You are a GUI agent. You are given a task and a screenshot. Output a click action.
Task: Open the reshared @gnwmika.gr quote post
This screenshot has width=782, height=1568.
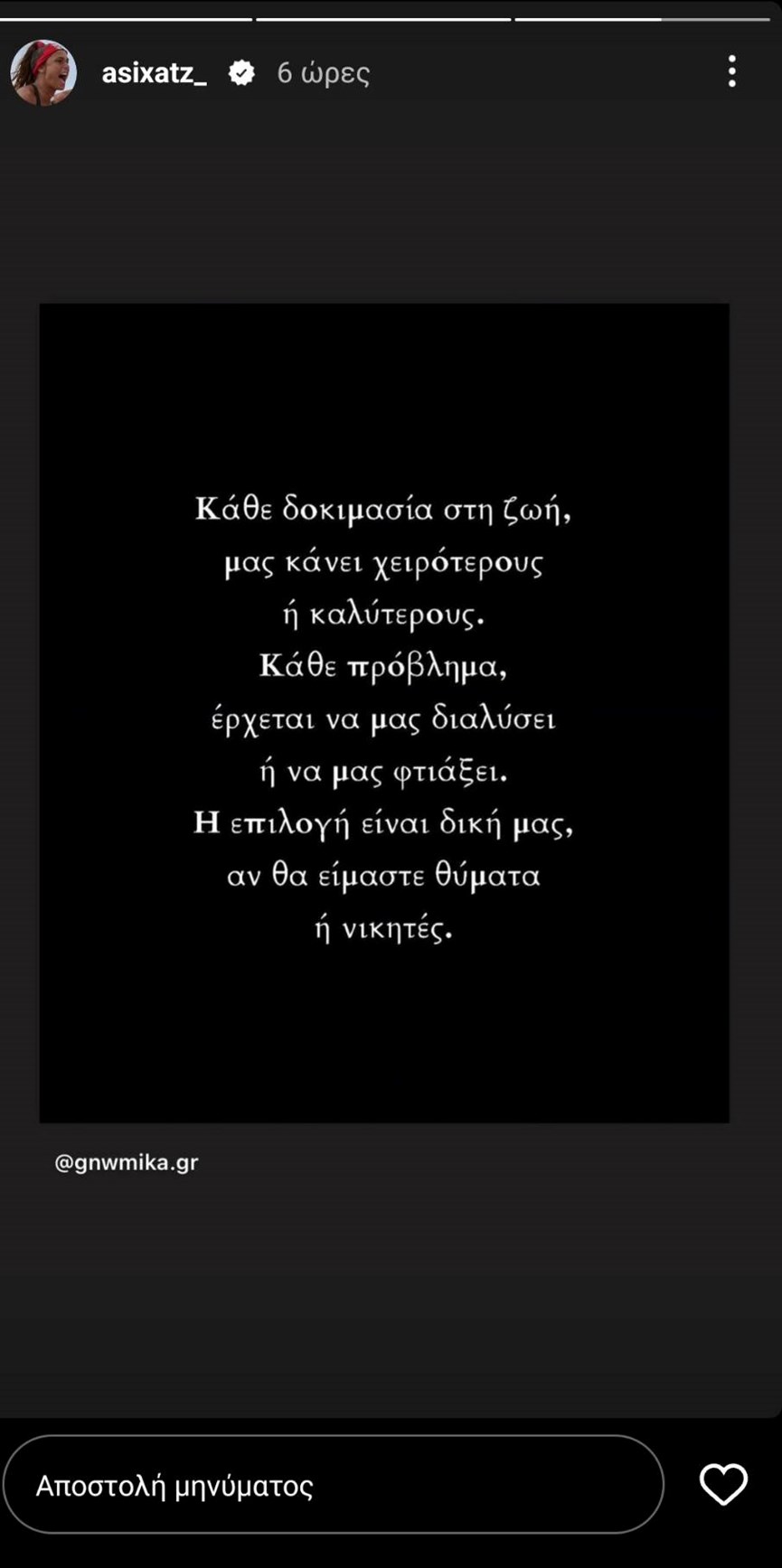(x=384, y=712)
